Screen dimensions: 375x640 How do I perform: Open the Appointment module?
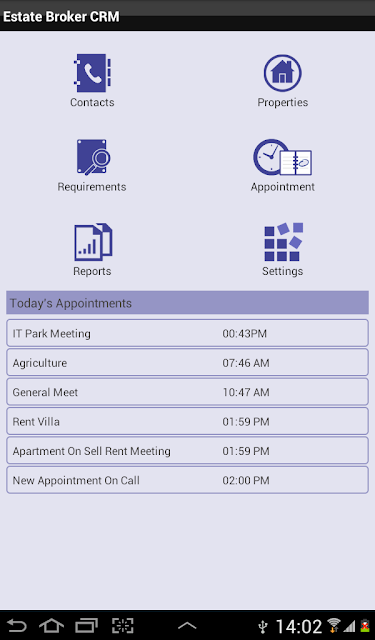[x=282, y=165]
